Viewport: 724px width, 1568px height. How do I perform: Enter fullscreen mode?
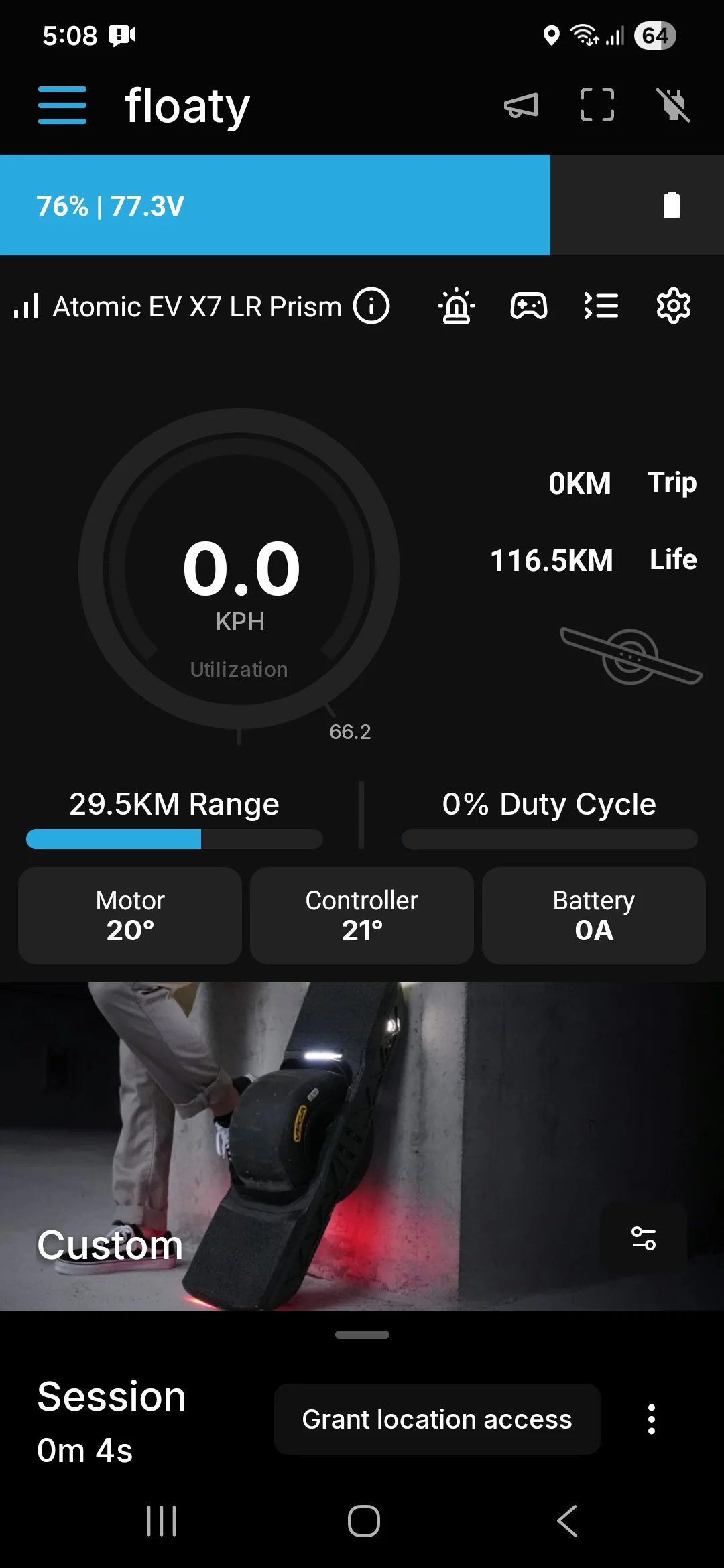pyautogui.click(x=597, y=105)
